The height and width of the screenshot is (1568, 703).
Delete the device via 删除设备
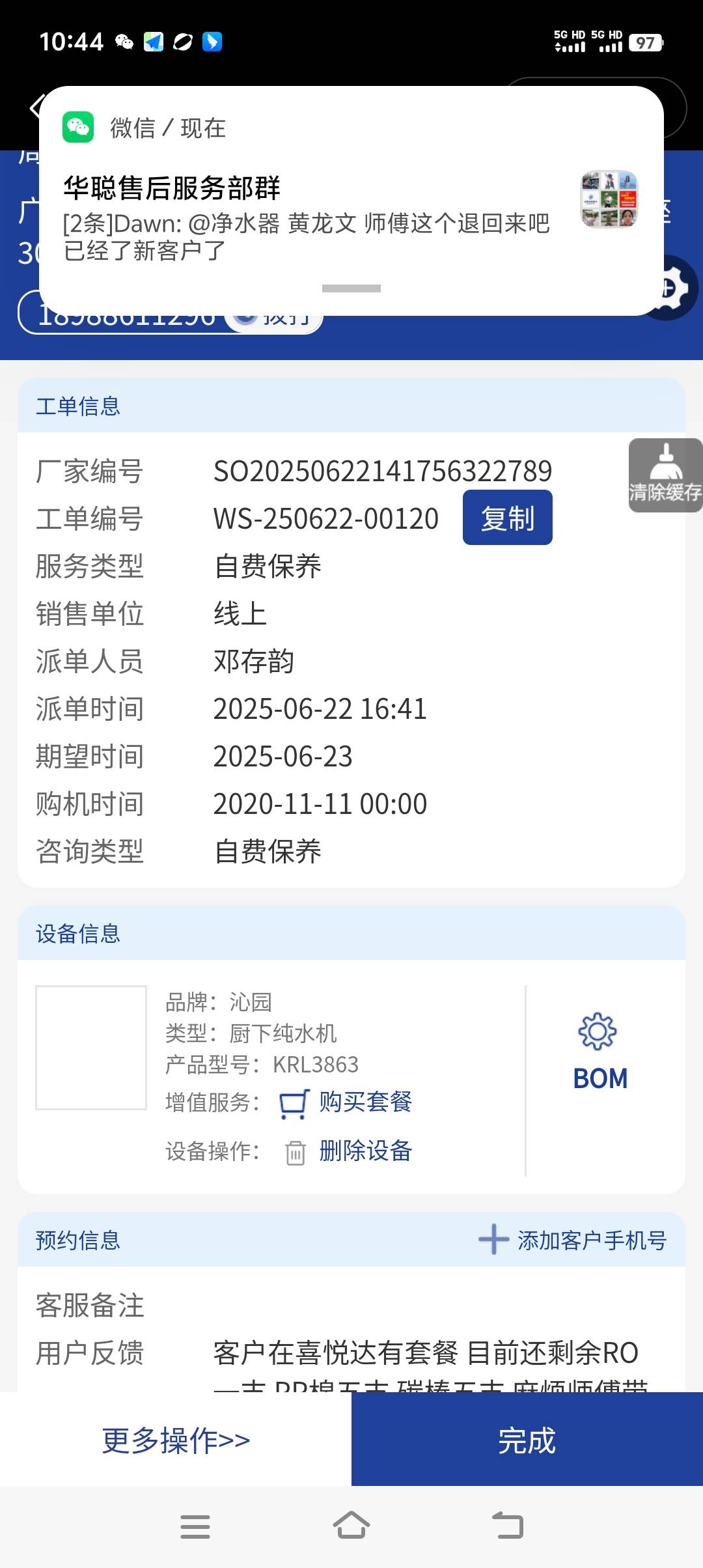[365, 1151]
